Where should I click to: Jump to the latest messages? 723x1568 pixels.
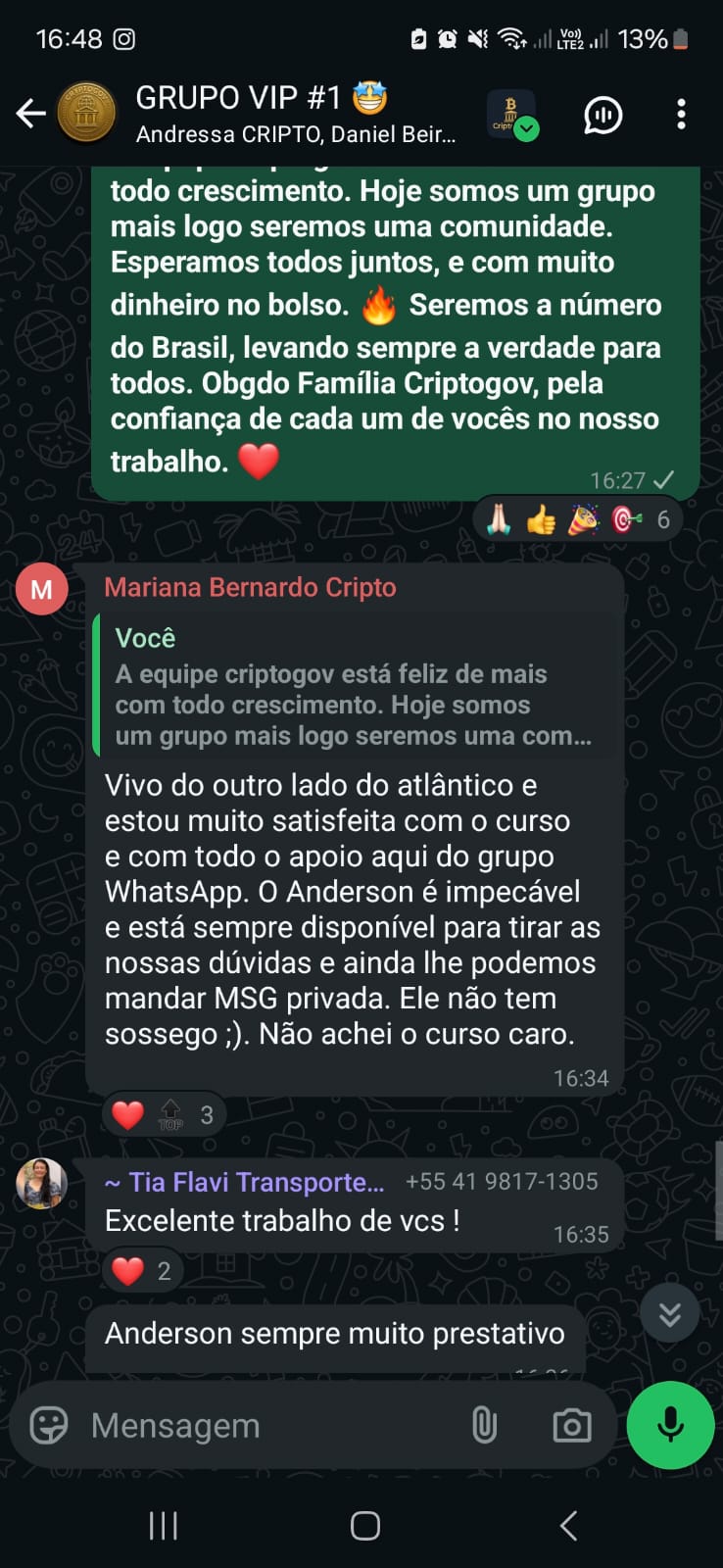click(x=669, y=1313)
